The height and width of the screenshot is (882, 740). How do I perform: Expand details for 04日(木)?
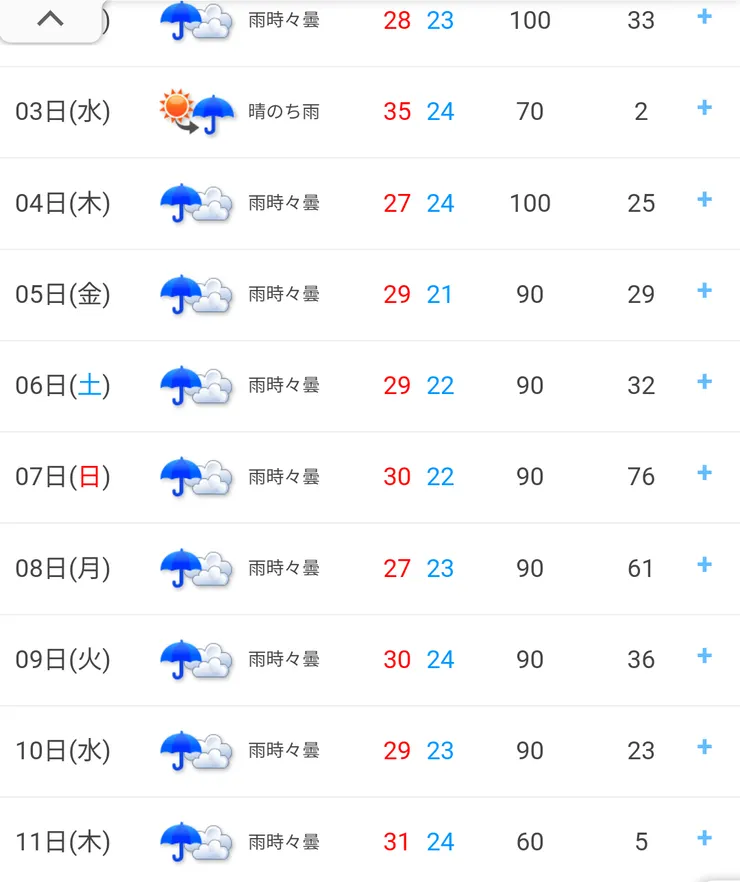click(x=705, y=199)
